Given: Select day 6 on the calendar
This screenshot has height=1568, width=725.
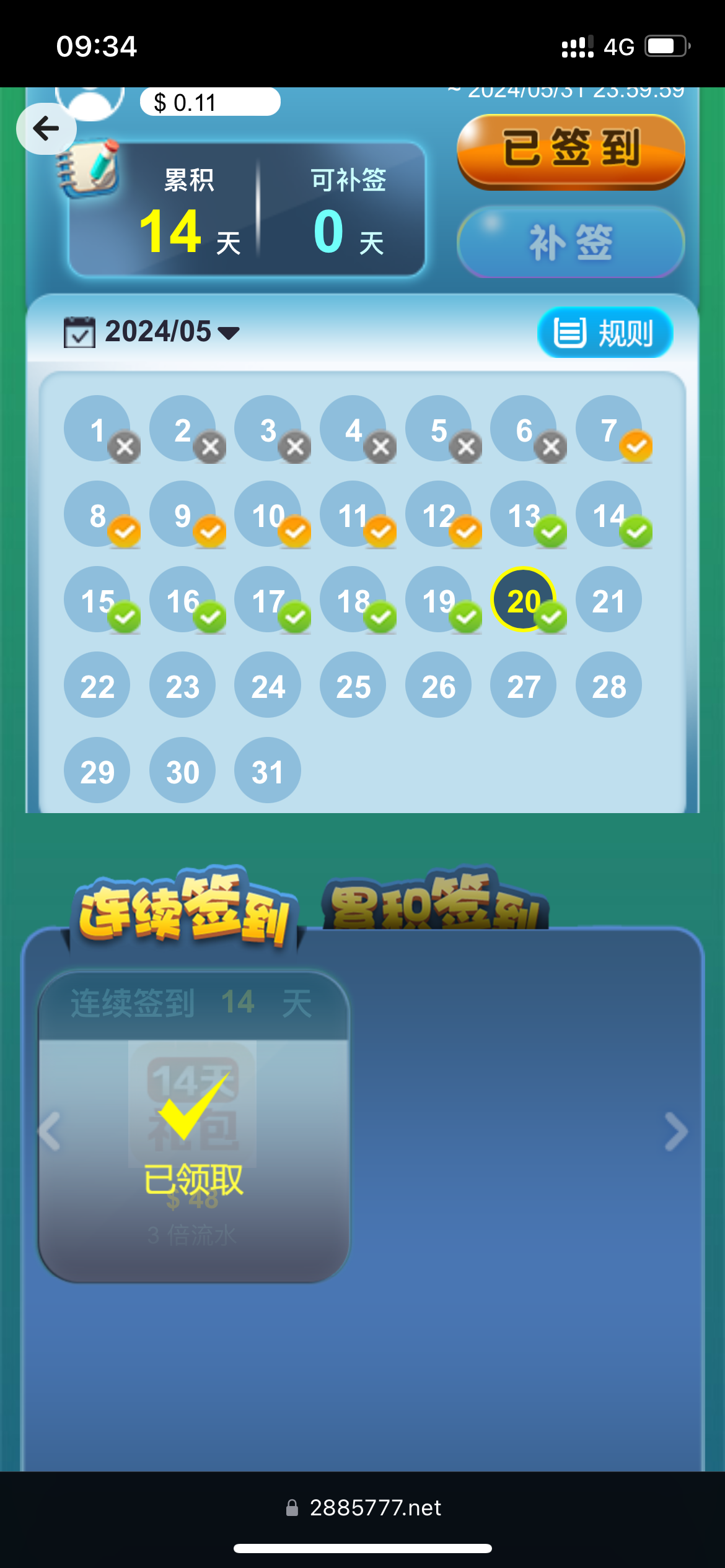Looking at the screenshot, I should pyautogui.click(x=523, y=429).
